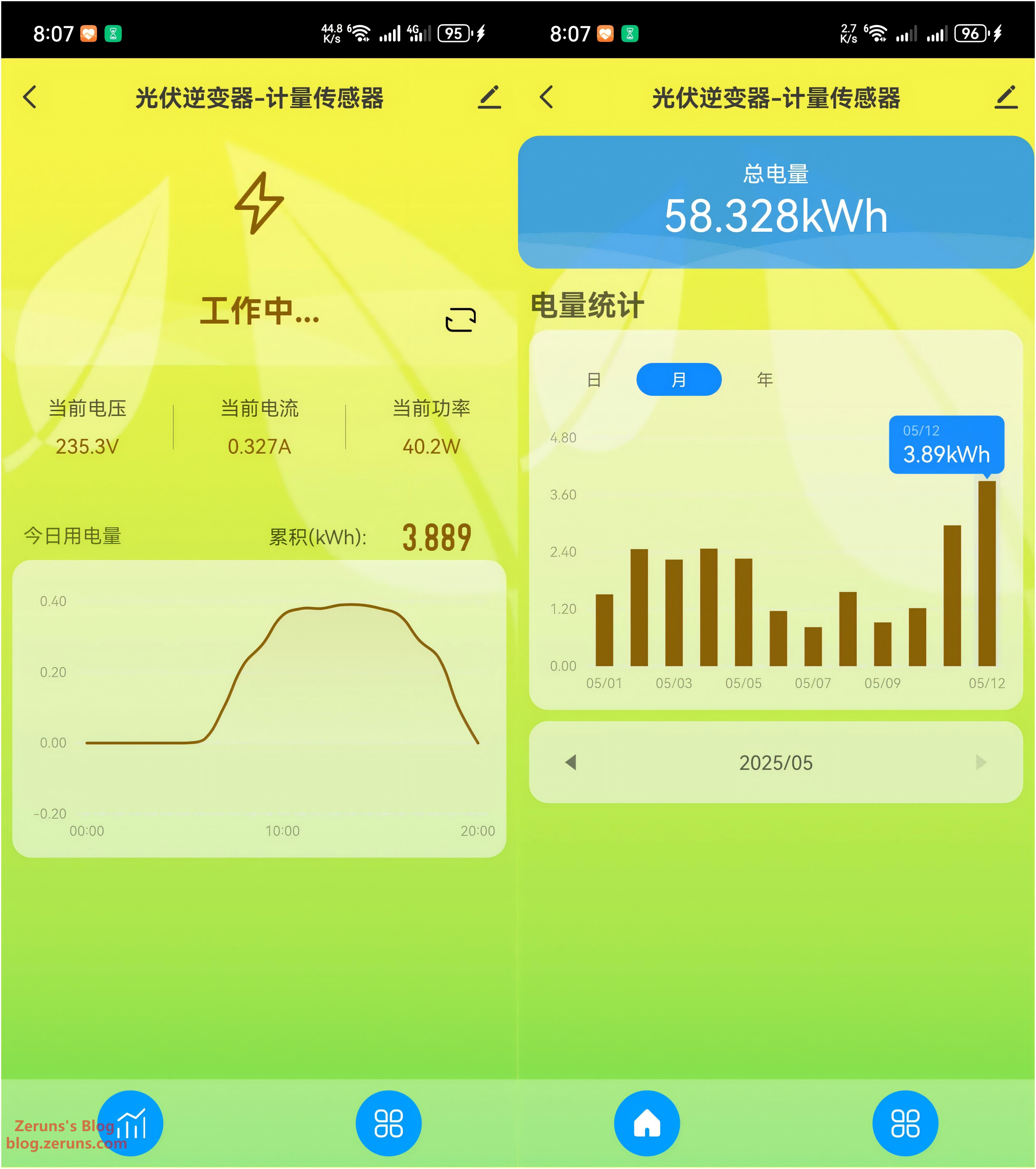This screenshot has width=1036, height=1169.
Task: Go to the month before 2025/05
Action: 570,762
